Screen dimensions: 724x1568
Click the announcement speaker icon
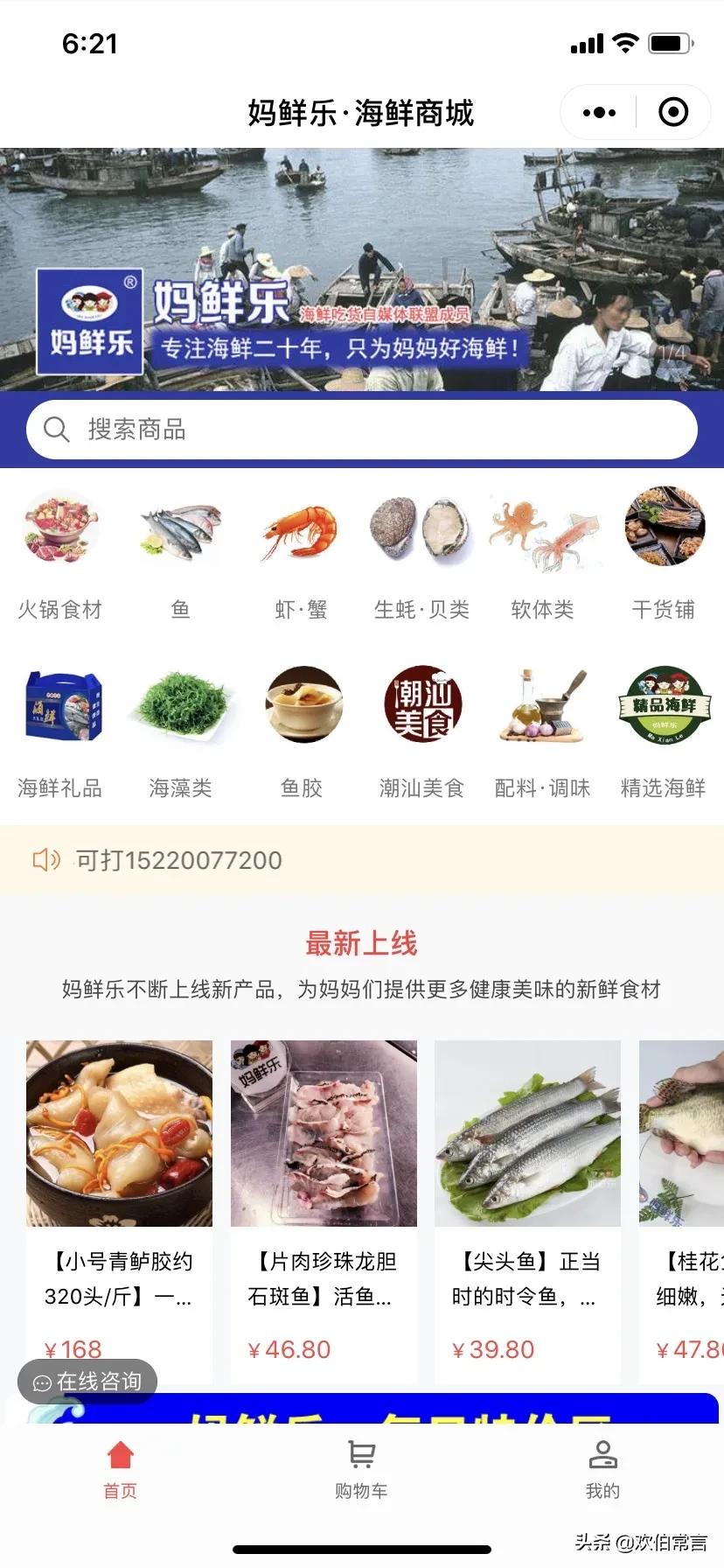pos(45,860)
